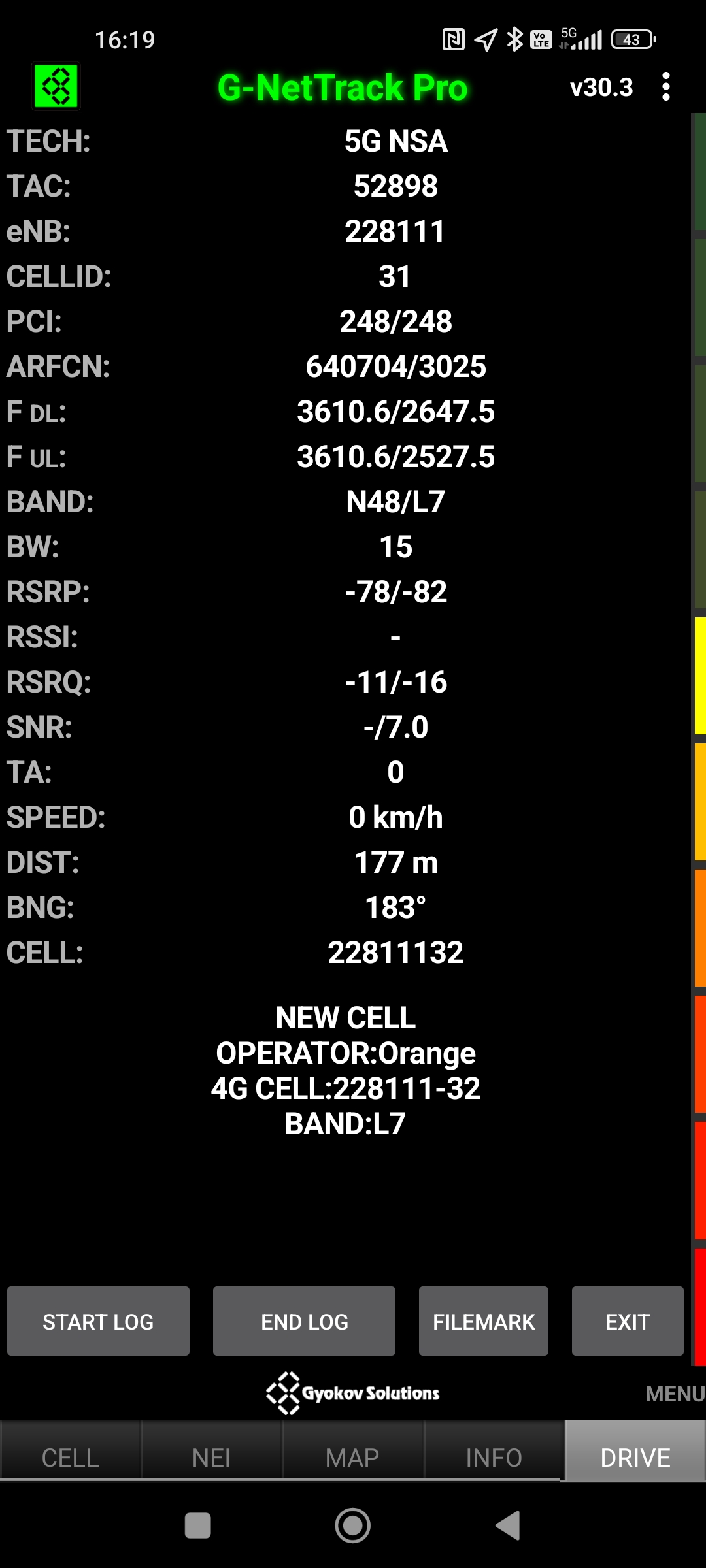706x1568 pixels.
Task: Exit the app via EXIT button
Action: (x=628, y=1321)
